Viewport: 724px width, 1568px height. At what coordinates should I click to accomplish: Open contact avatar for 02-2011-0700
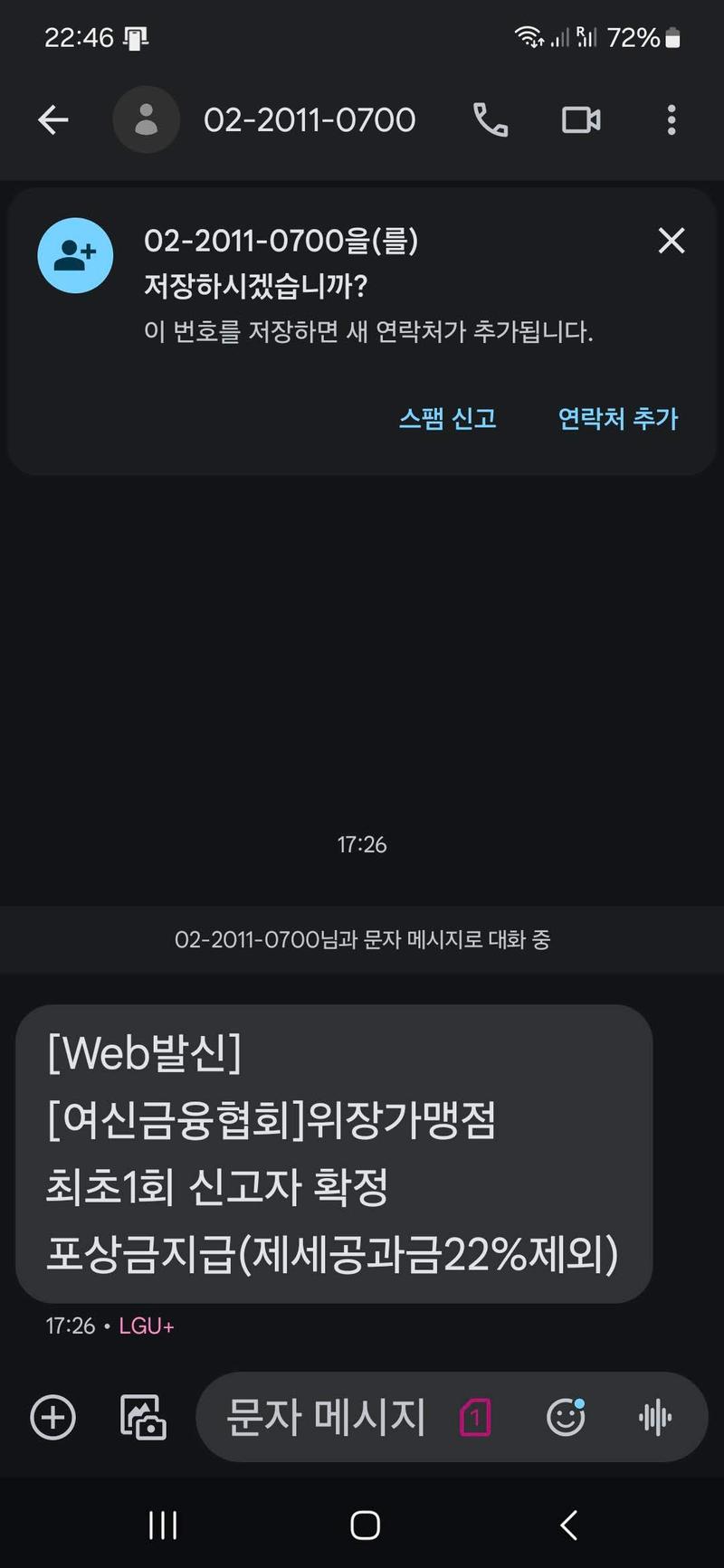tap(146, 119)
